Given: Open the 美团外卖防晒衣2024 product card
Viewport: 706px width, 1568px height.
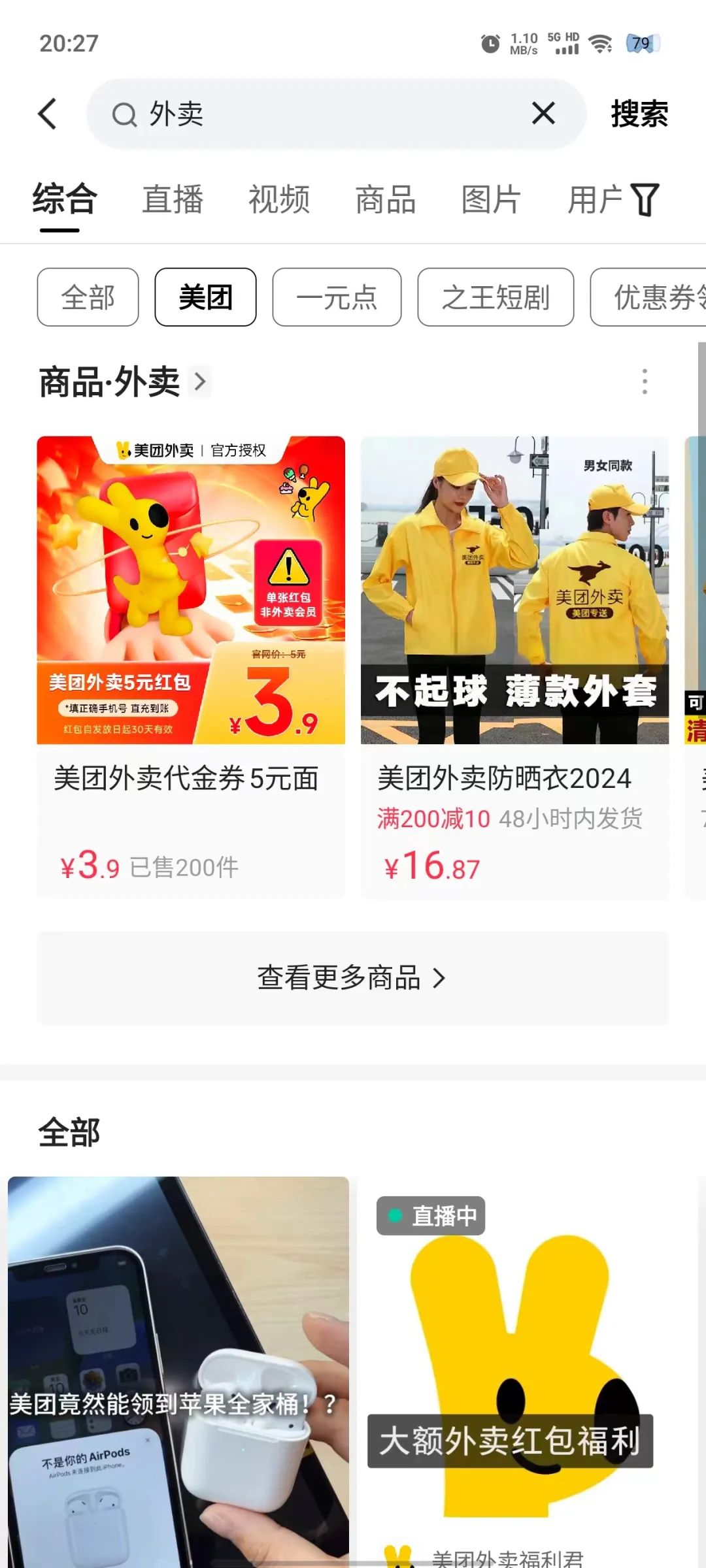Looking at the screenshot, I should coord(515,666).
